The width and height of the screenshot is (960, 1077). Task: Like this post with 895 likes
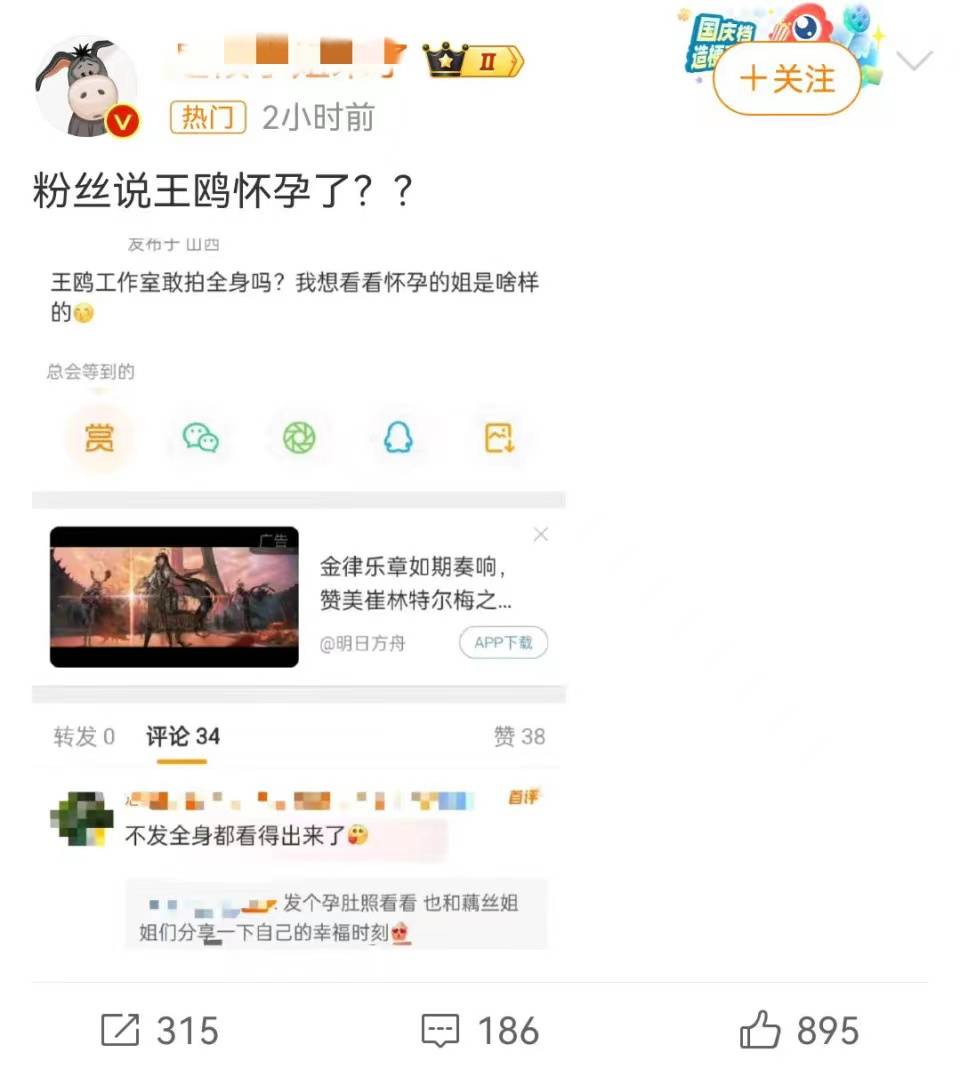click(799, 1031)
